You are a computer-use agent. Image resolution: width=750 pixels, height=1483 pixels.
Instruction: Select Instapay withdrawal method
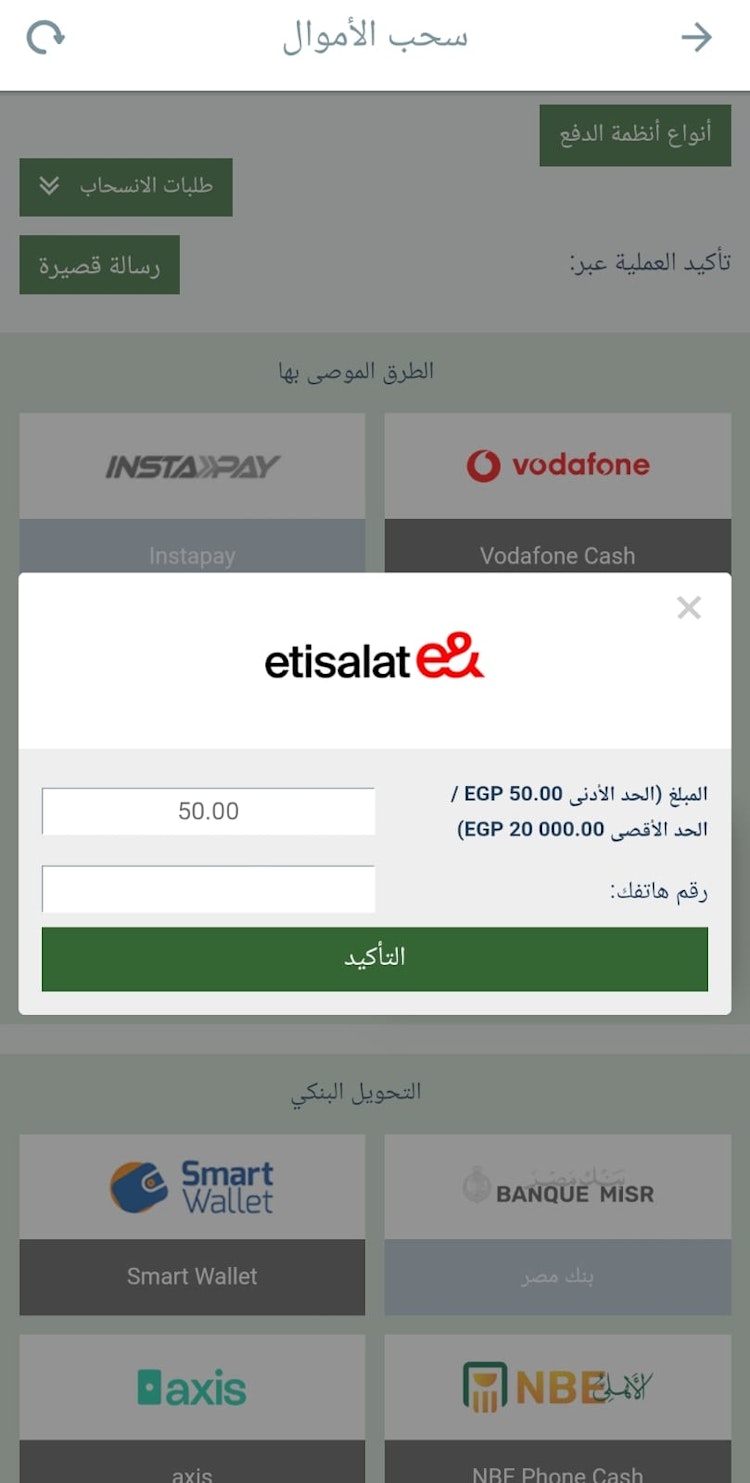pyautogui.click(x=192, y=492)
